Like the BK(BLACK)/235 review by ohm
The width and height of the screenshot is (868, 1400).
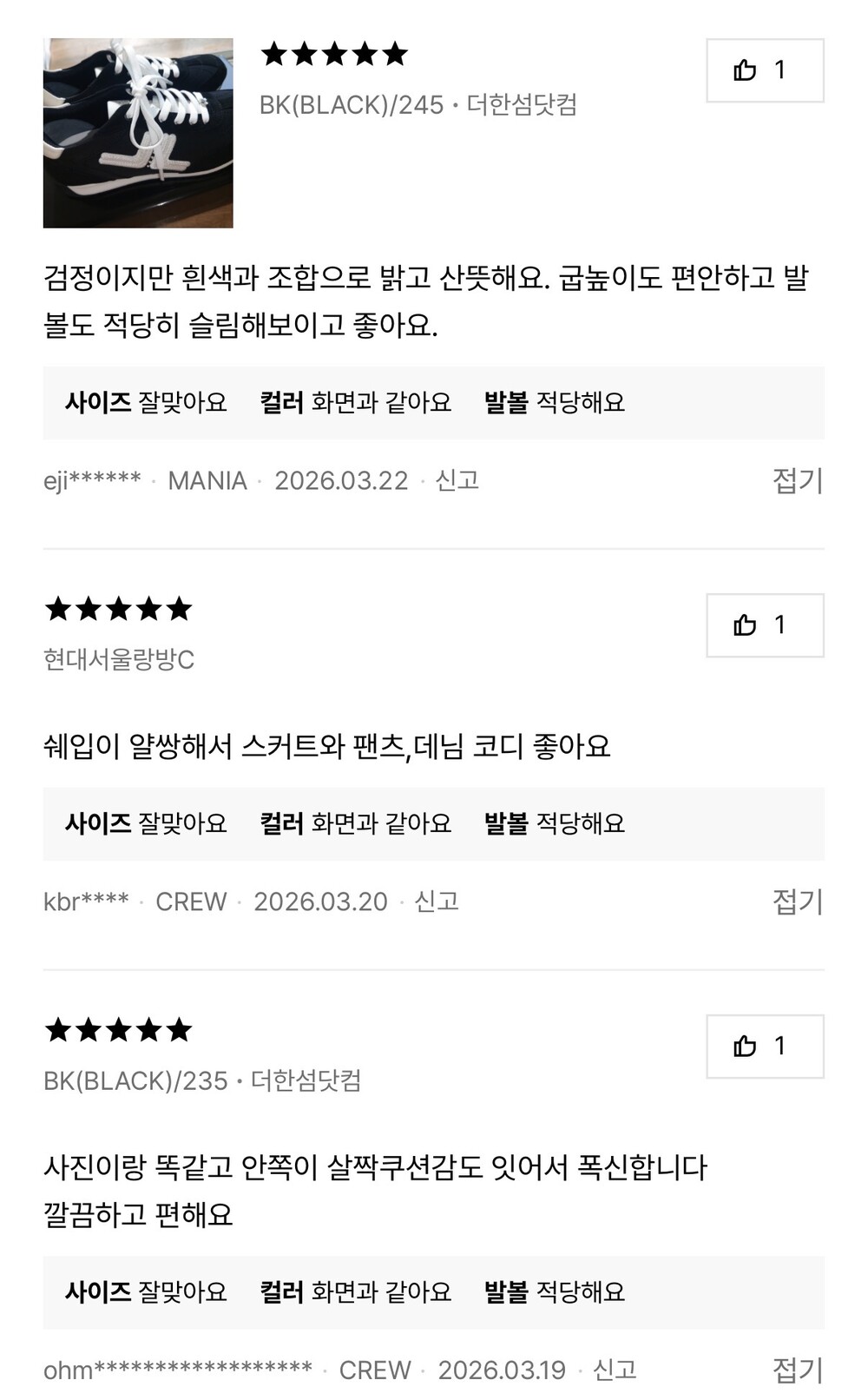pyautogui.click(x=765, y=1047)
